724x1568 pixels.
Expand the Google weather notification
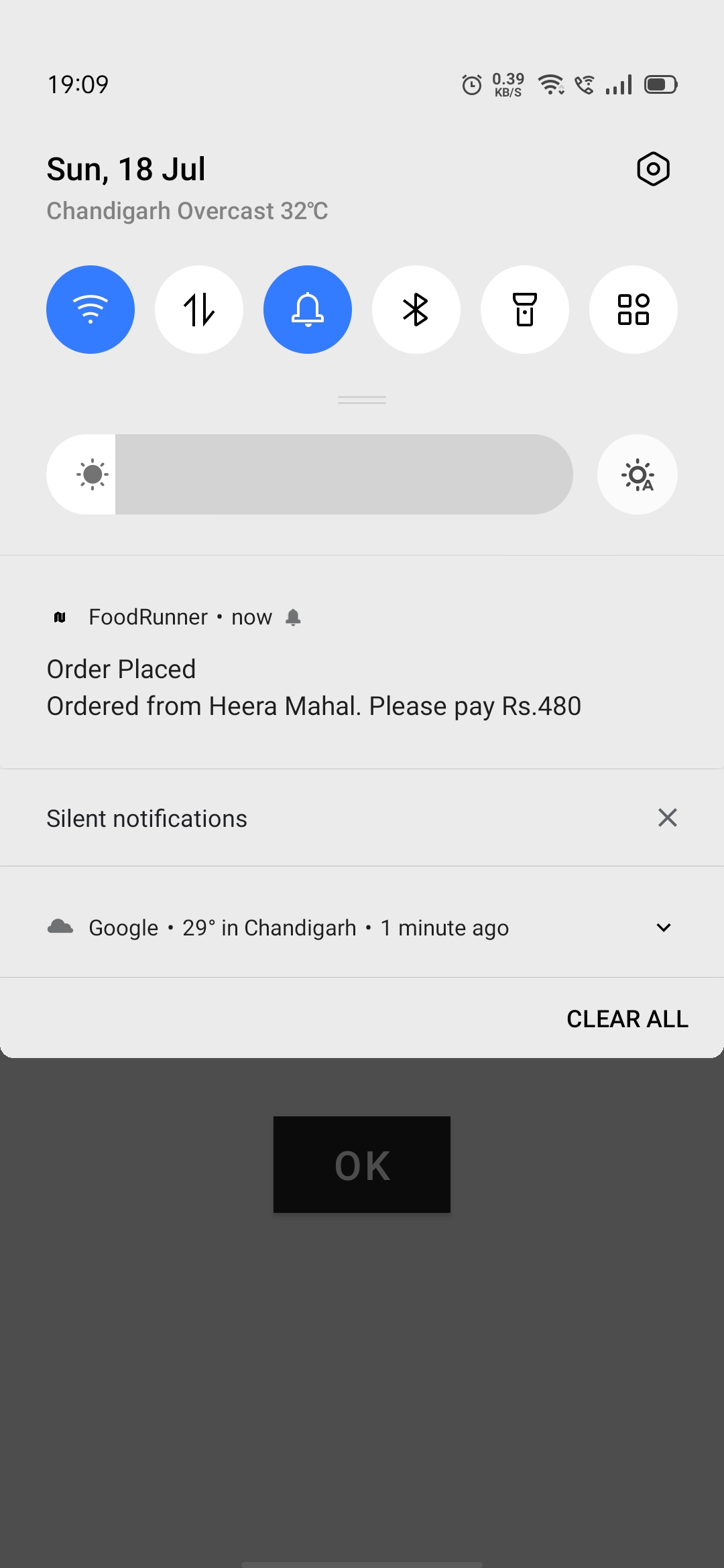[x=663, y=927]
